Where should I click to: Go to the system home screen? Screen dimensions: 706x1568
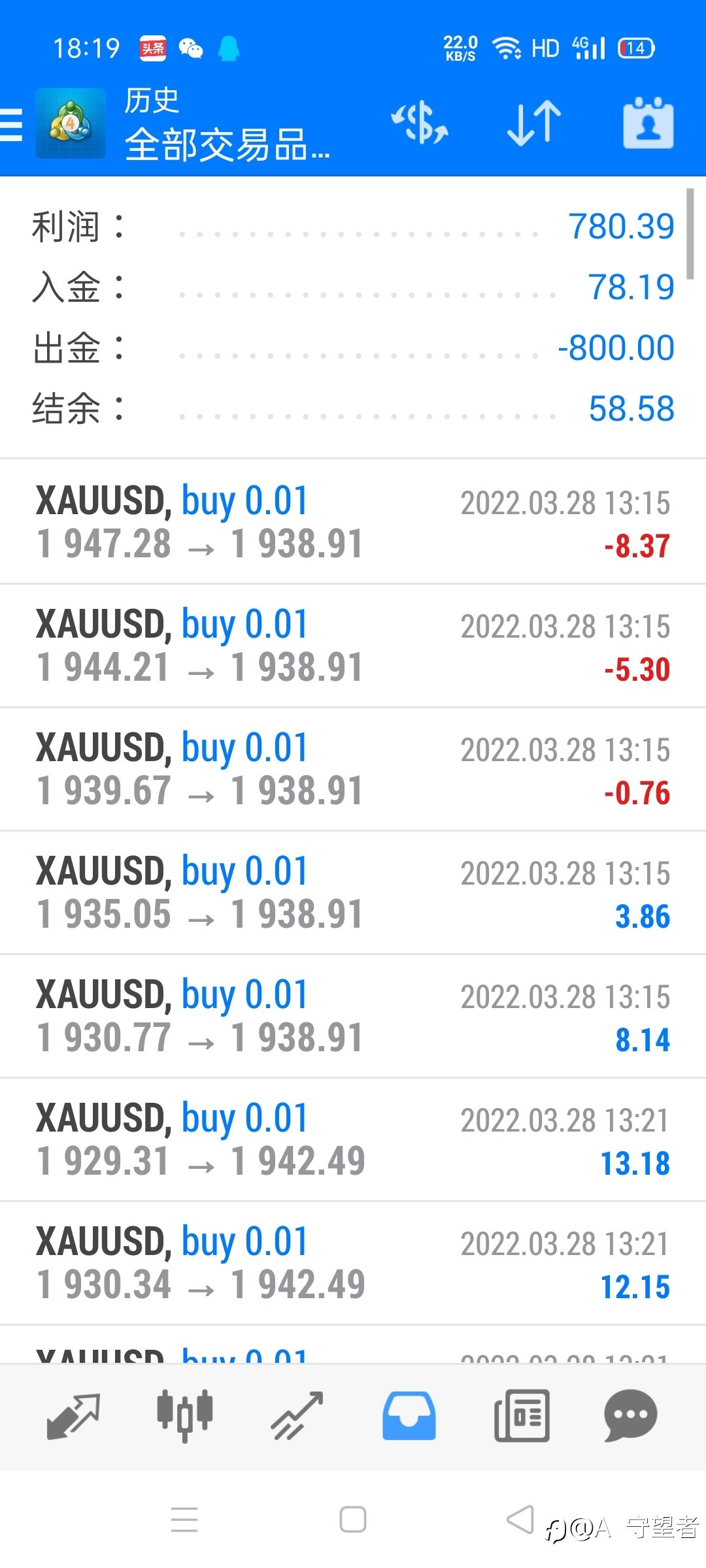point(353,1520)
